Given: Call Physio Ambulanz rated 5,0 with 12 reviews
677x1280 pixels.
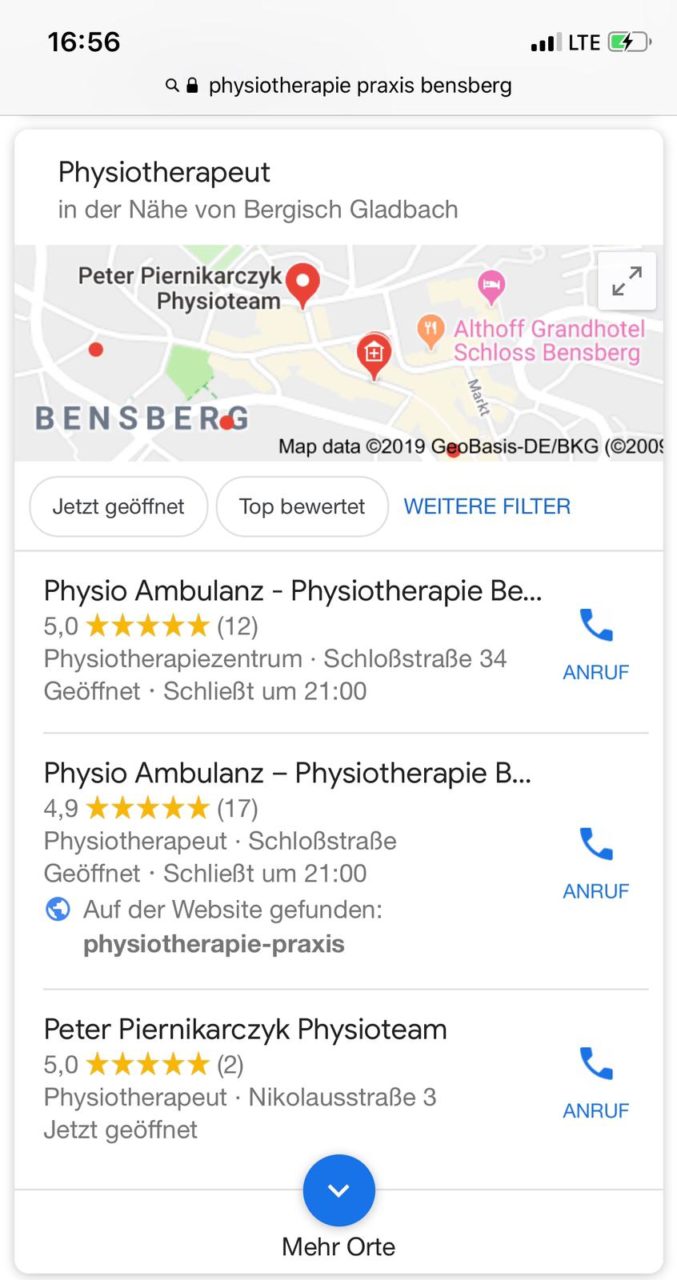Looking at the screenshot, I should click(x=596, y=644).
